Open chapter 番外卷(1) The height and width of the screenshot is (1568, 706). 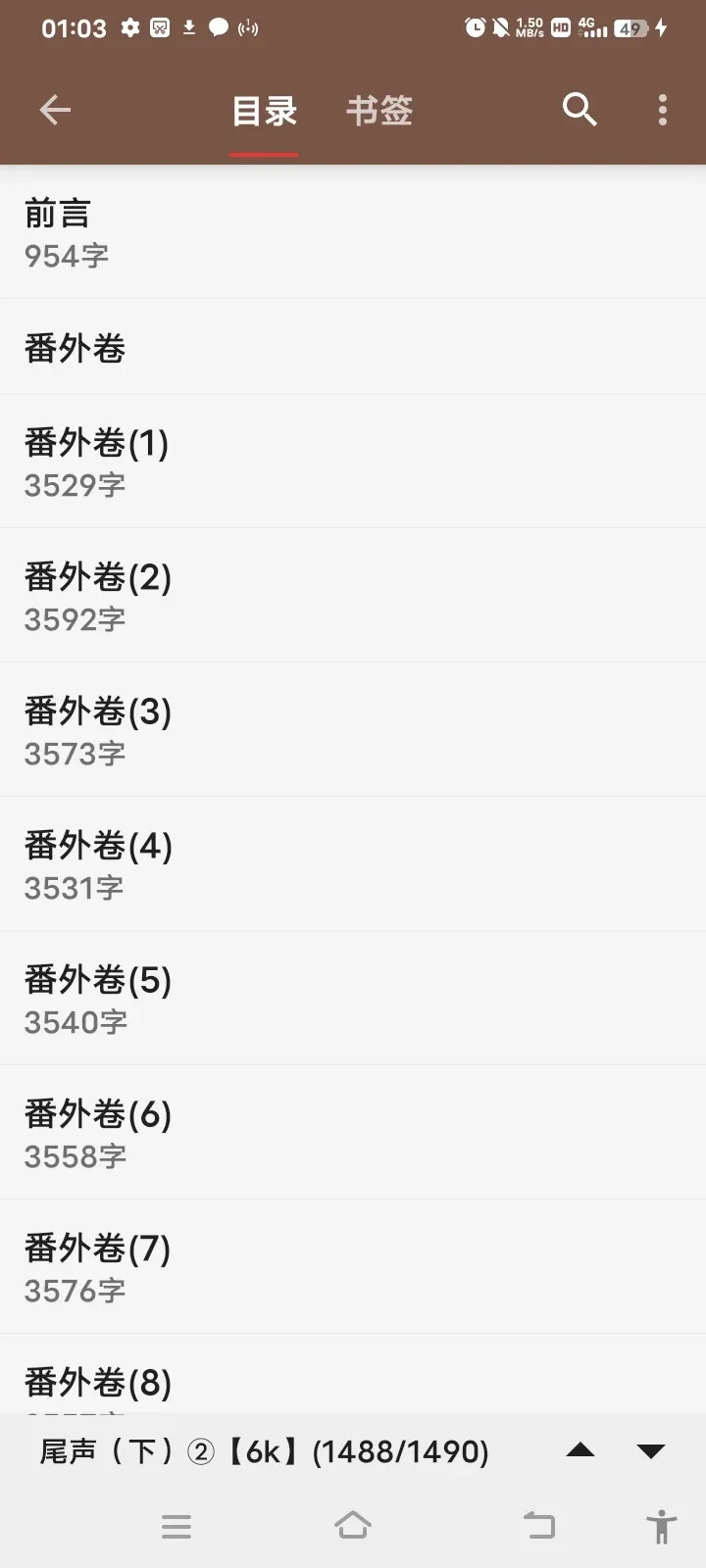353,462
